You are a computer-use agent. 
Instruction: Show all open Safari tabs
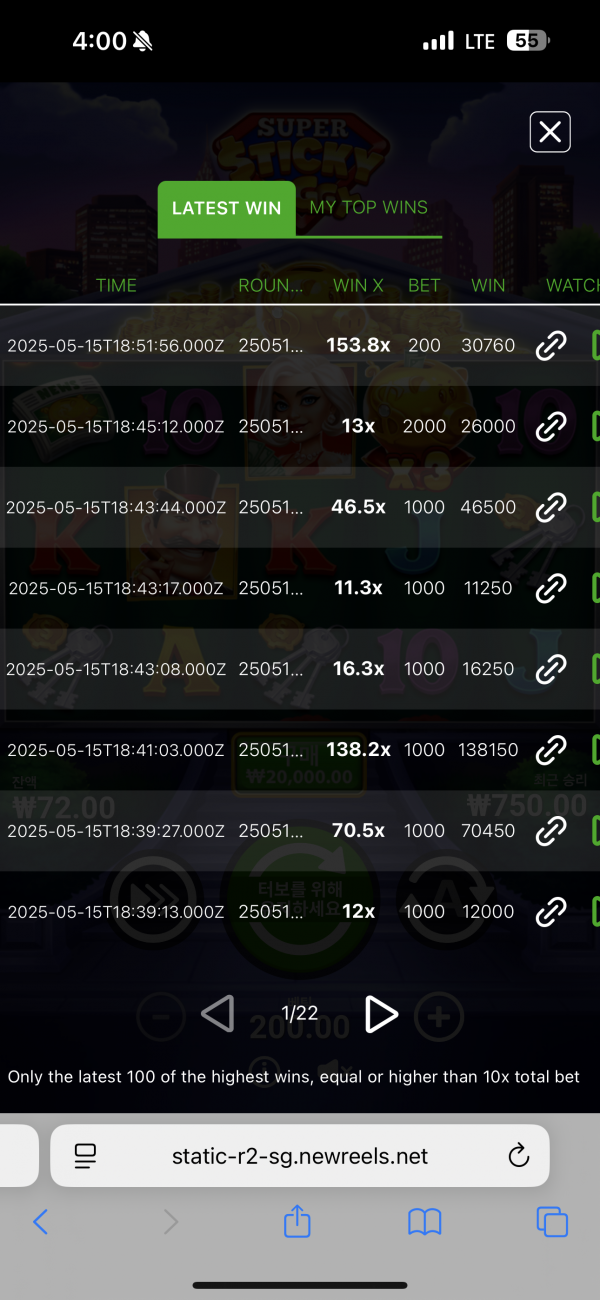coord(552,1221)
